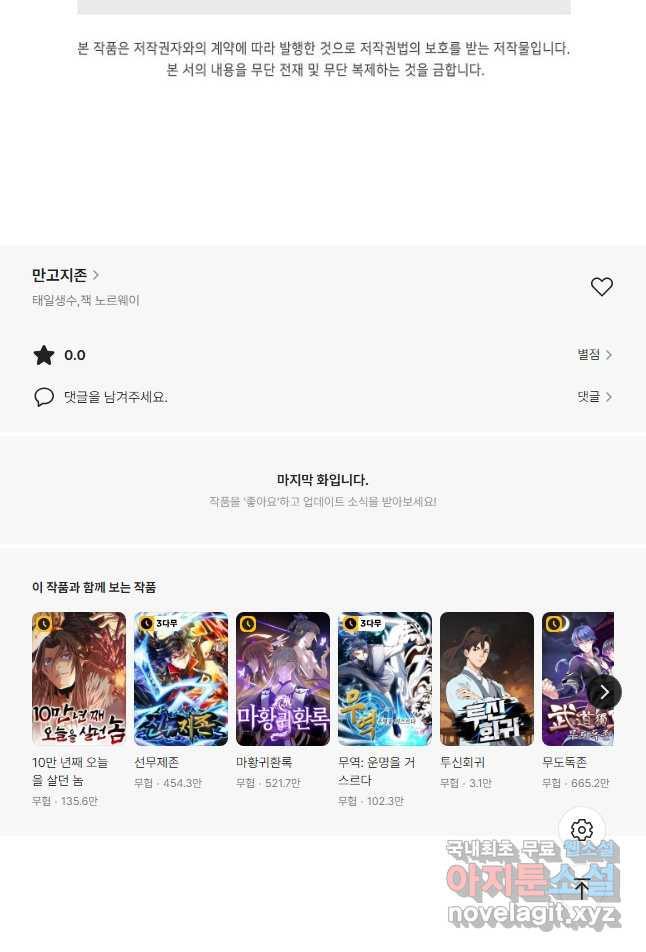
Task: Show next recommended works with the arrow
Action: point(604,692)
